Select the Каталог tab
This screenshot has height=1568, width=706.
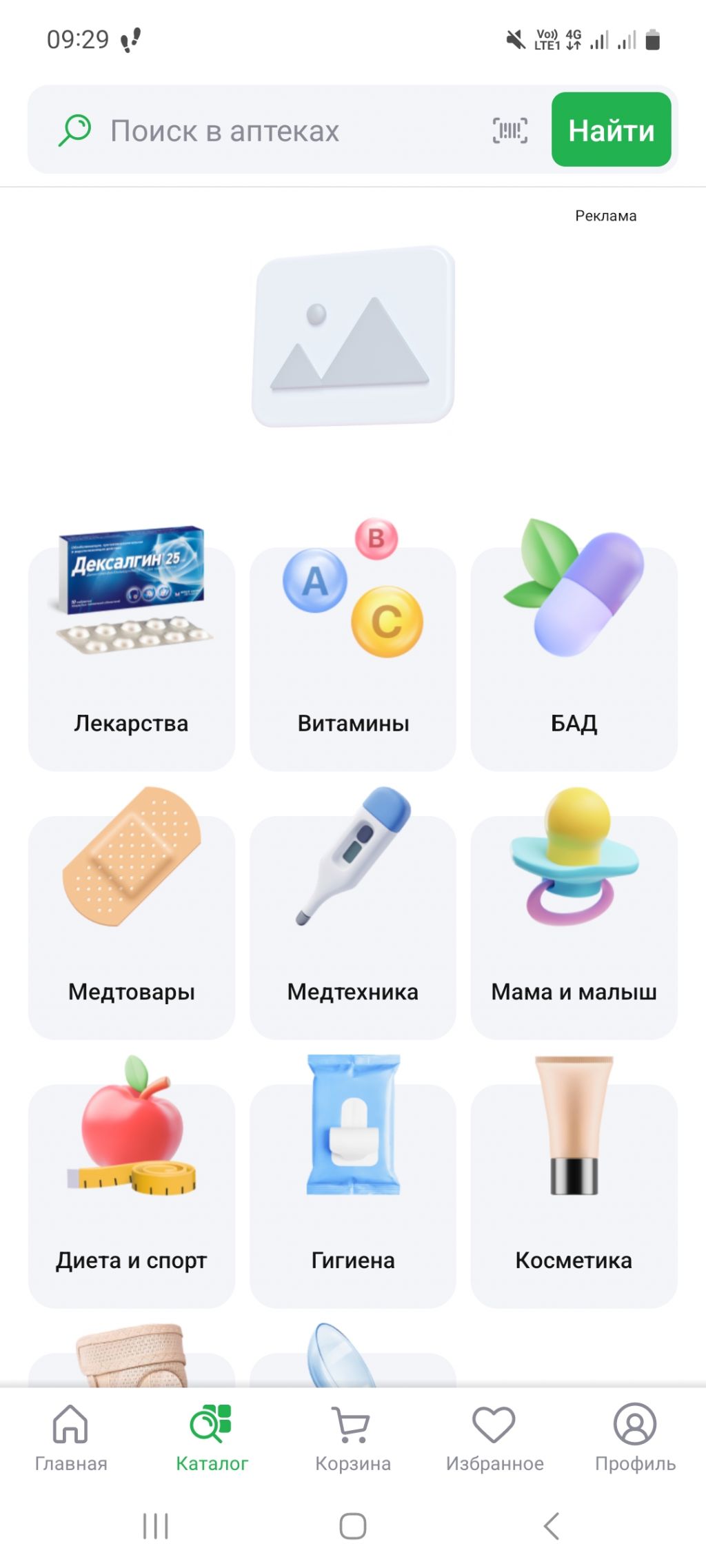212,1438
